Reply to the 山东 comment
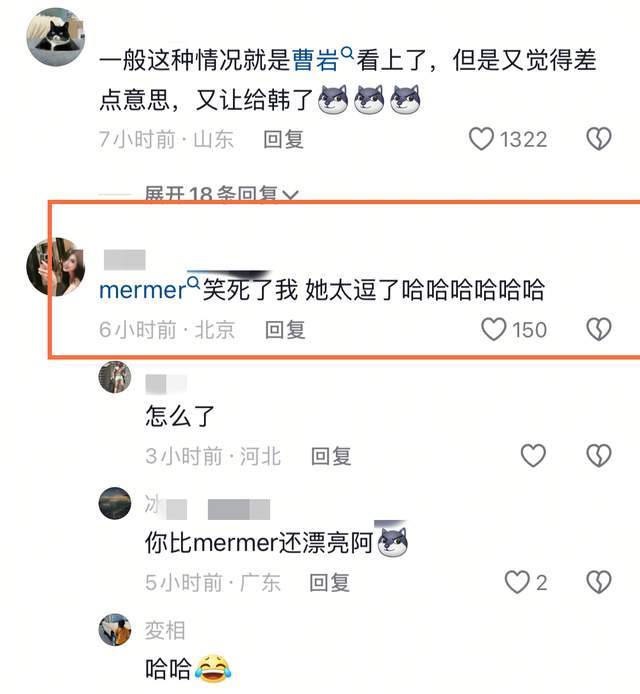Viewport: 640px width, 694px height. point(283,140)
